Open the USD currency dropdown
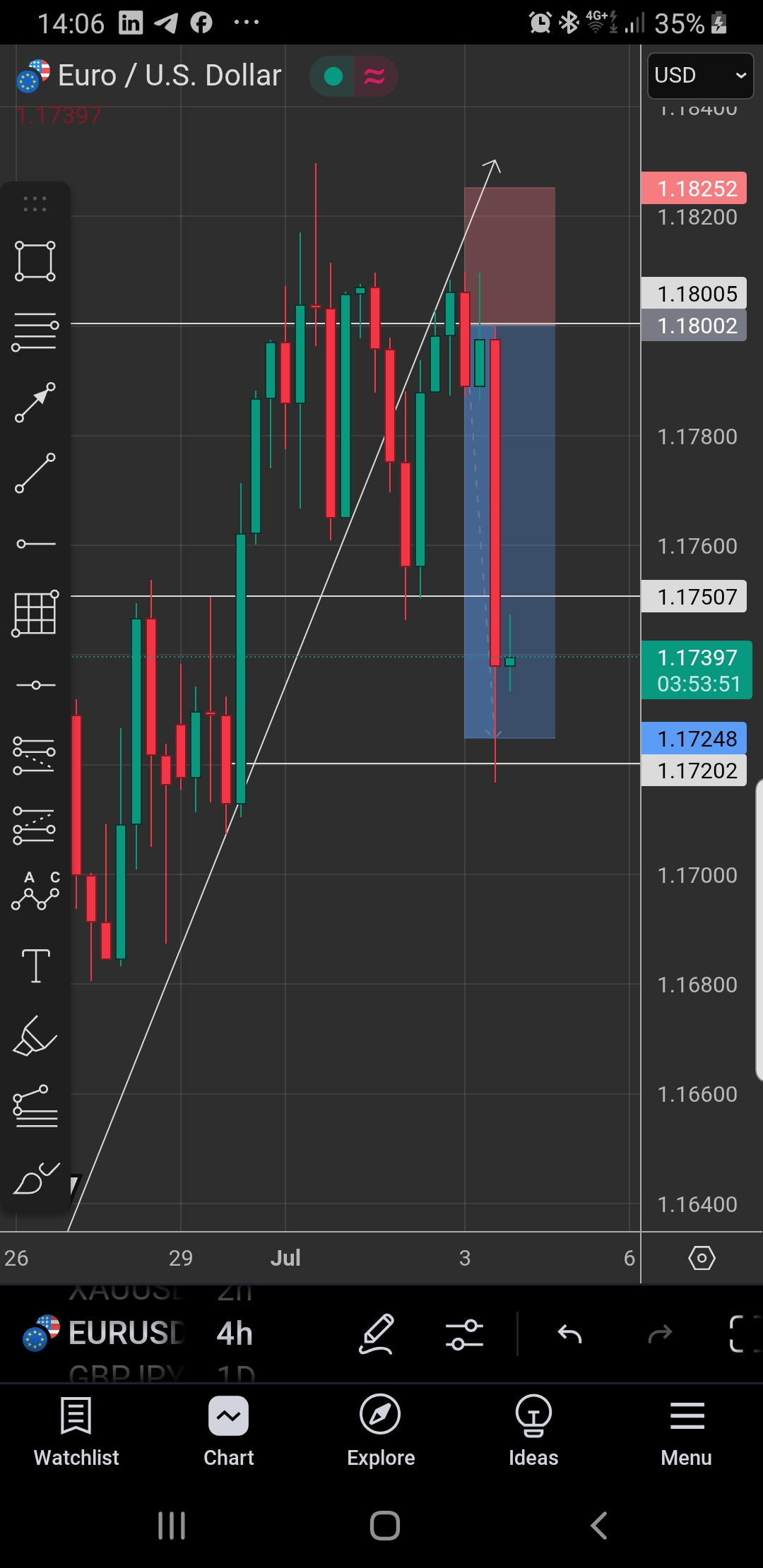763x1568 pixels. click(x=699, y=75)
